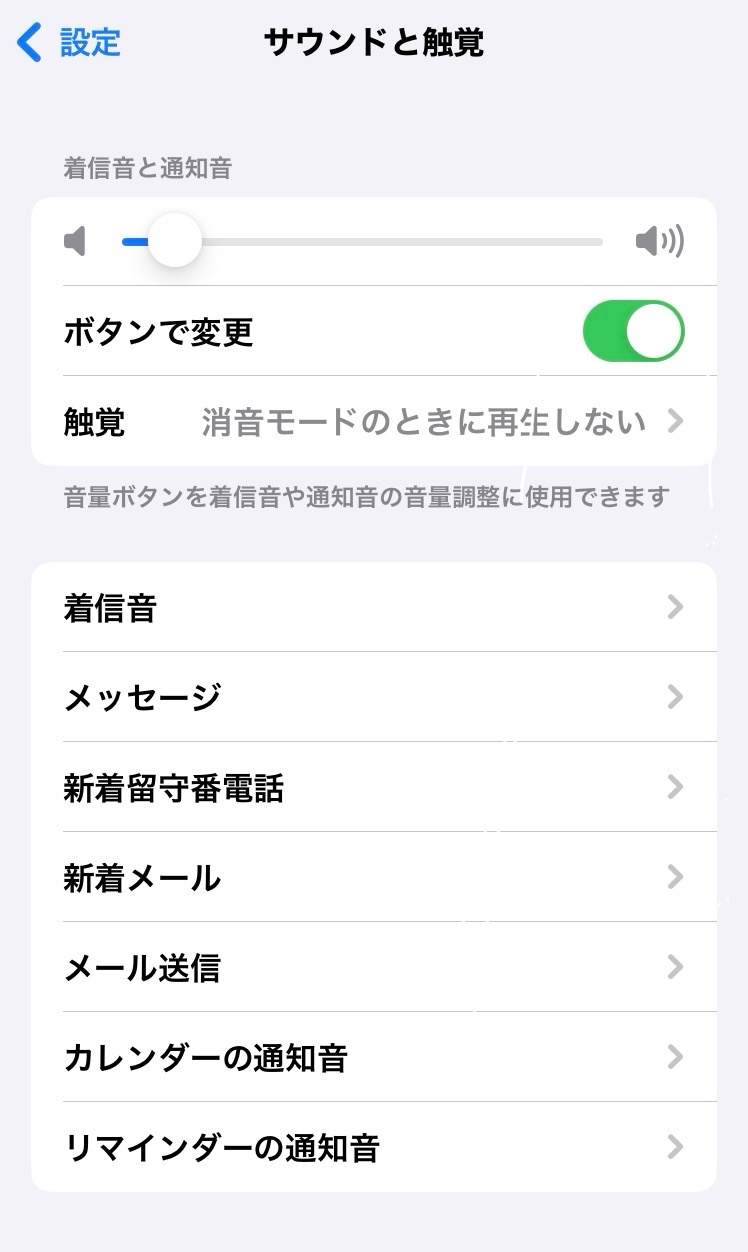Choose the 新着メール row
Screen dimensions: 748x1252
click(374, 877)
